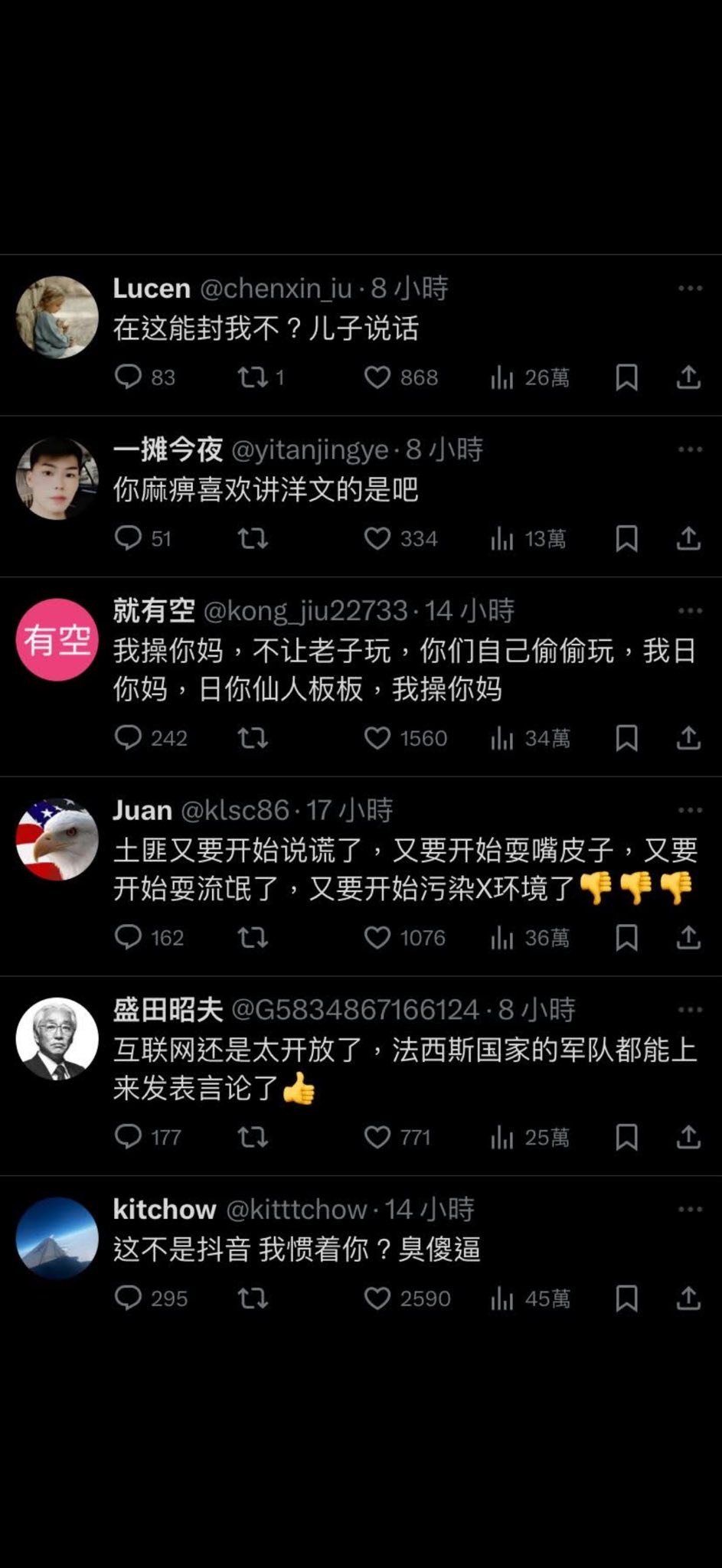Repost 就有空's comment
Viewport: 722px width, 1568px height.
(x=253, y=738)
